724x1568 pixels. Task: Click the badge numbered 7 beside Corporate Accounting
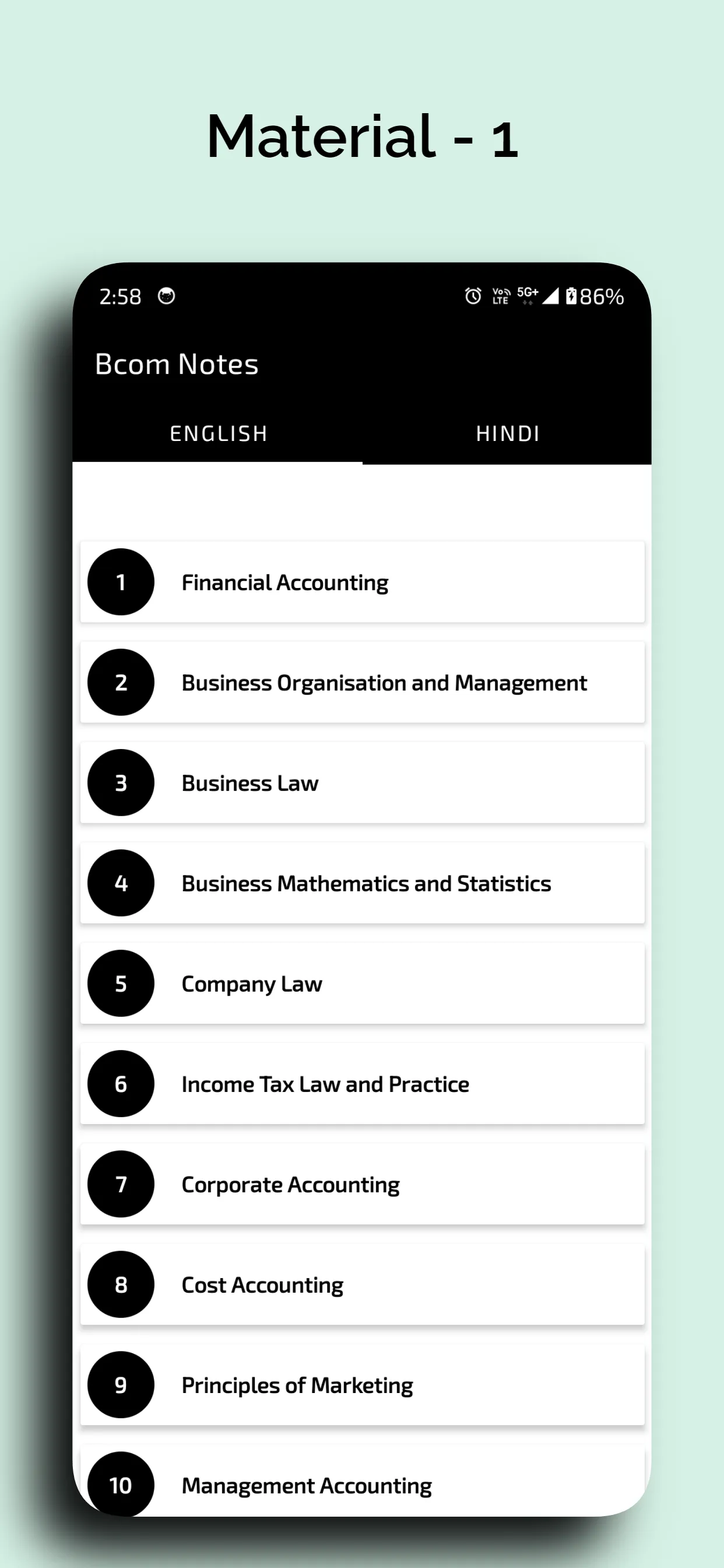tap(120, 1185)
